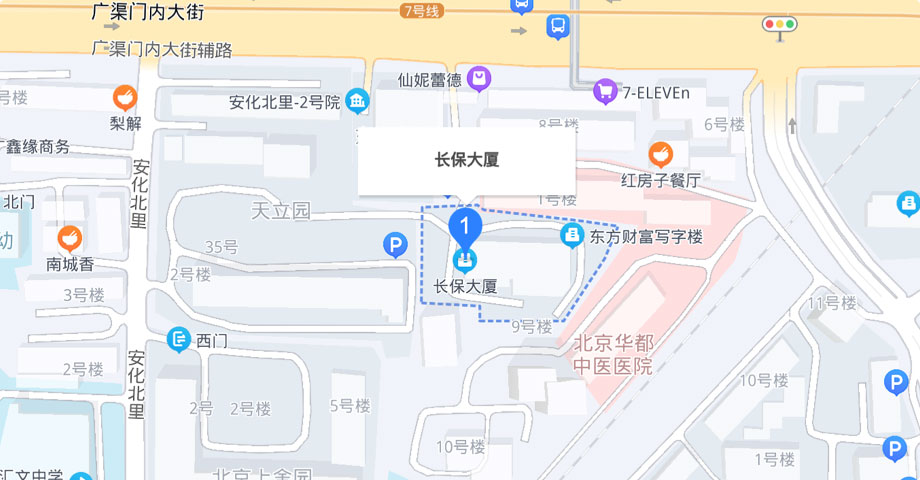Tap the bus stop icon on 广渠门内大街辅路
Image resolution: width=920 pixels, height=480 pixels.
pos(557,27)
